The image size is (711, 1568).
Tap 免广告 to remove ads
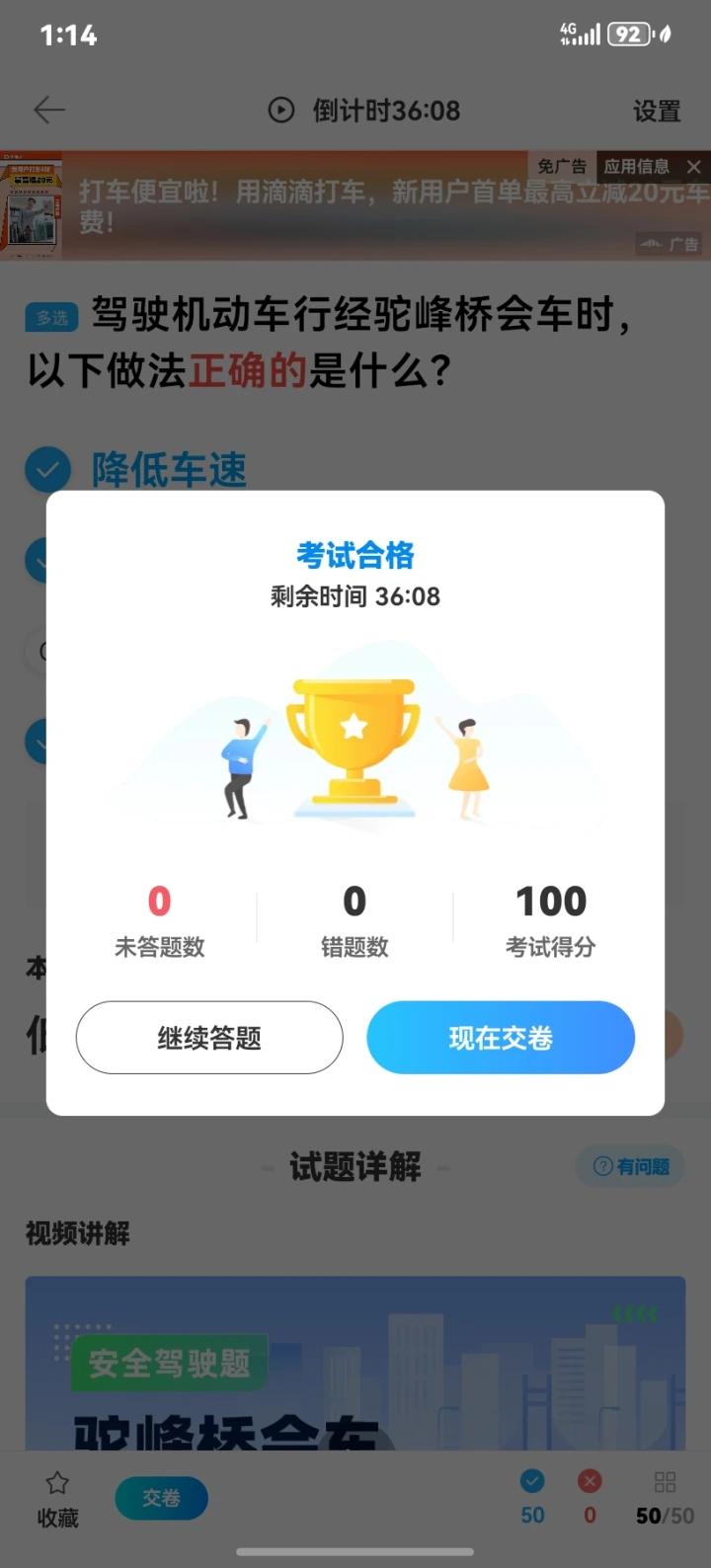[562, 167]
